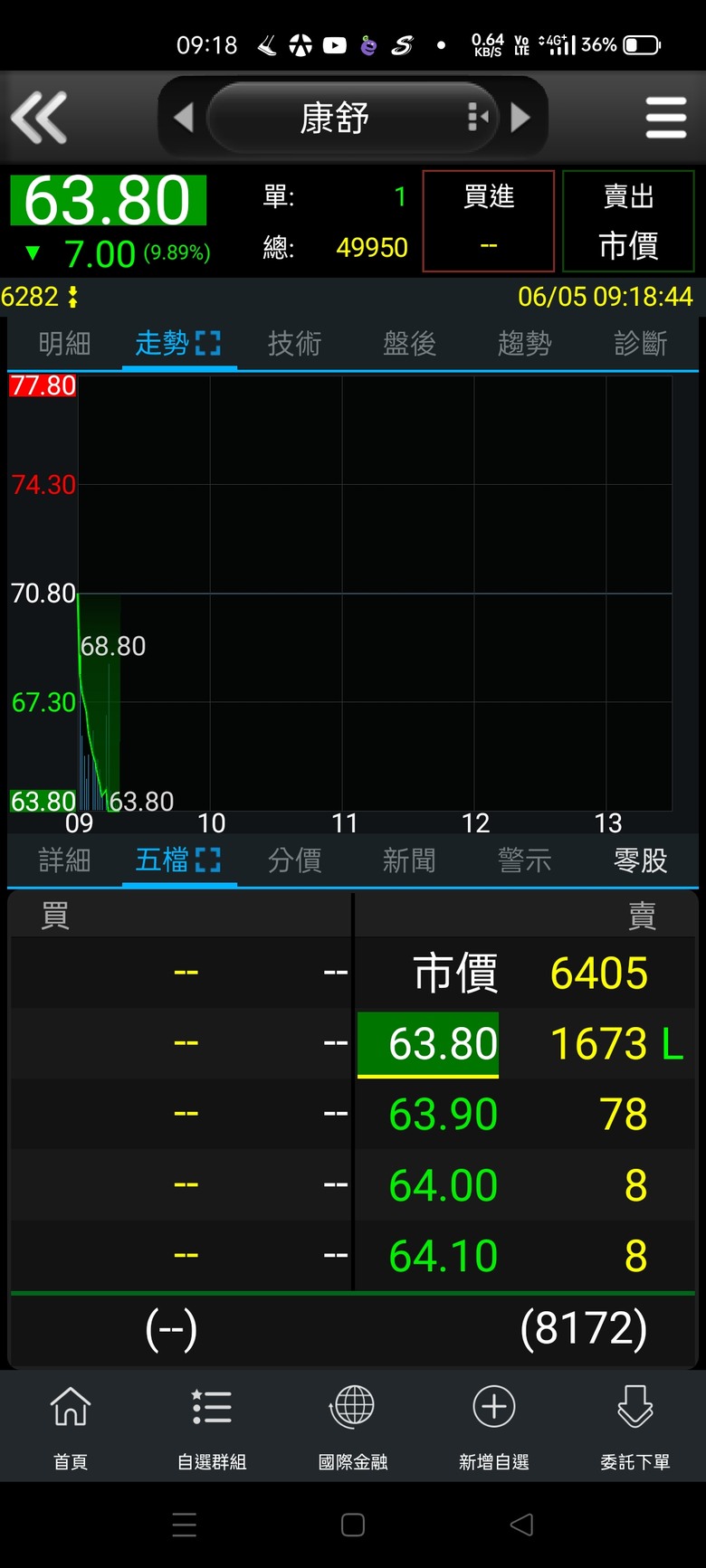Go back with the double-arrow icon
This screenshot has height=1568, width=706.
click(x=39, y=118)
